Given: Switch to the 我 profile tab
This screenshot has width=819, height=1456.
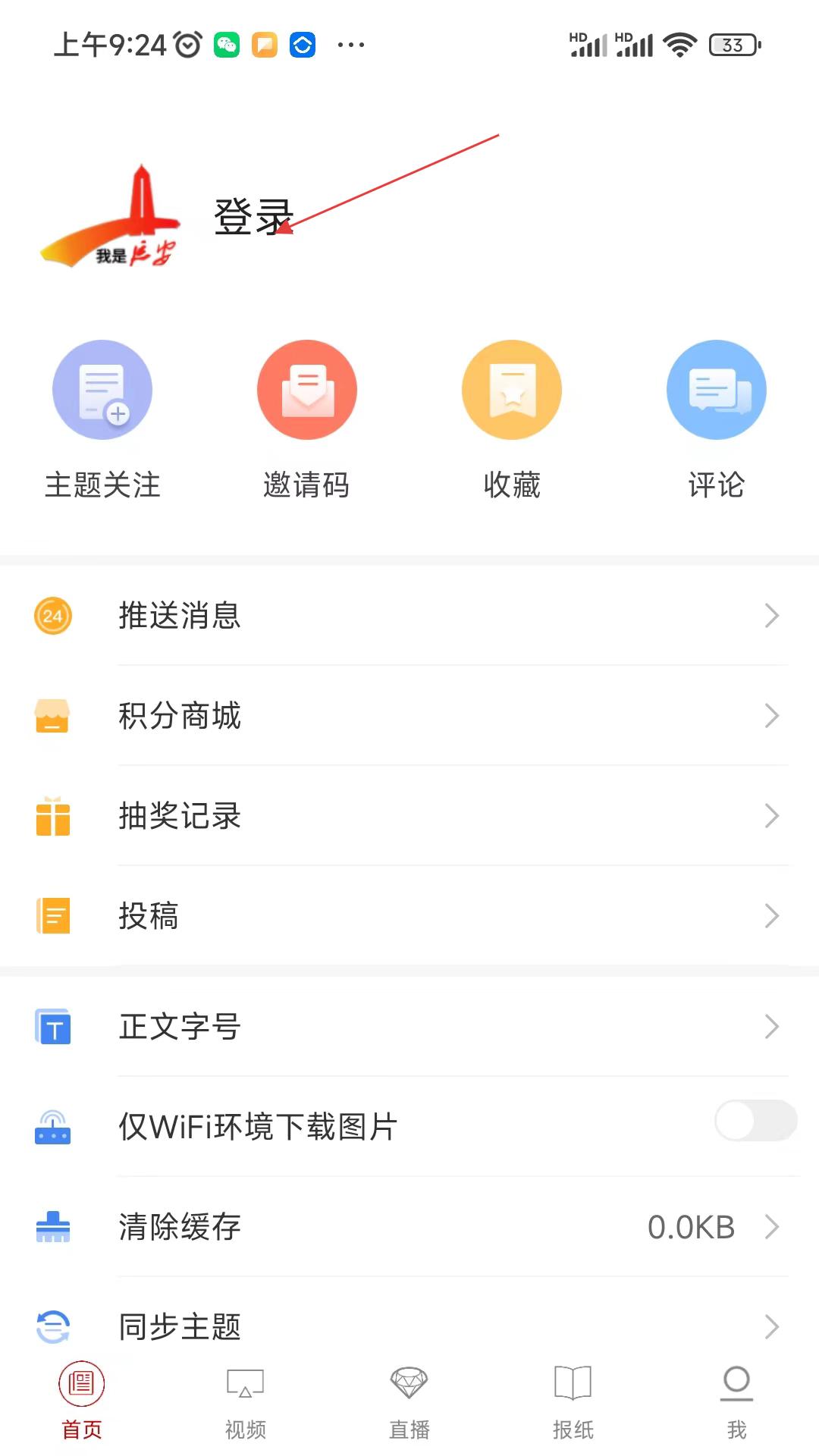Looking at the screenshot, I should (737, 1401).
